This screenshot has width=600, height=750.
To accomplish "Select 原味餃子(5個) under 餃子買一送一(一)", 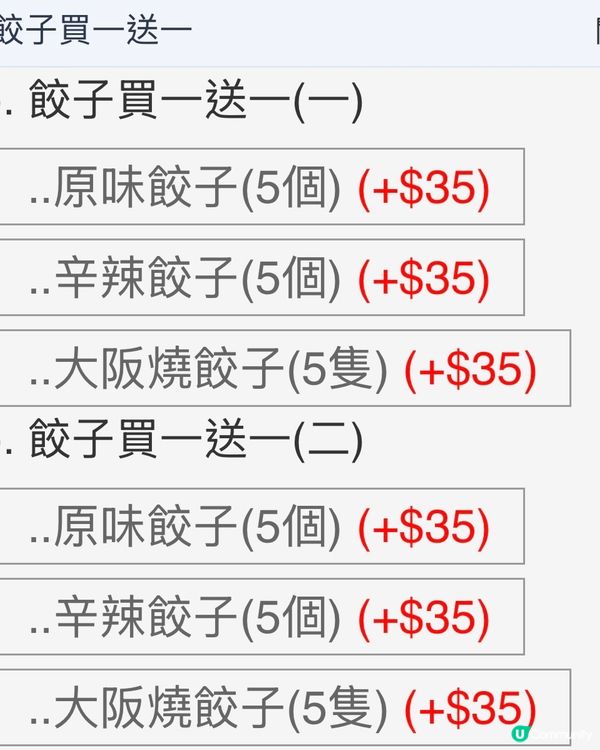I will [260, 187].
